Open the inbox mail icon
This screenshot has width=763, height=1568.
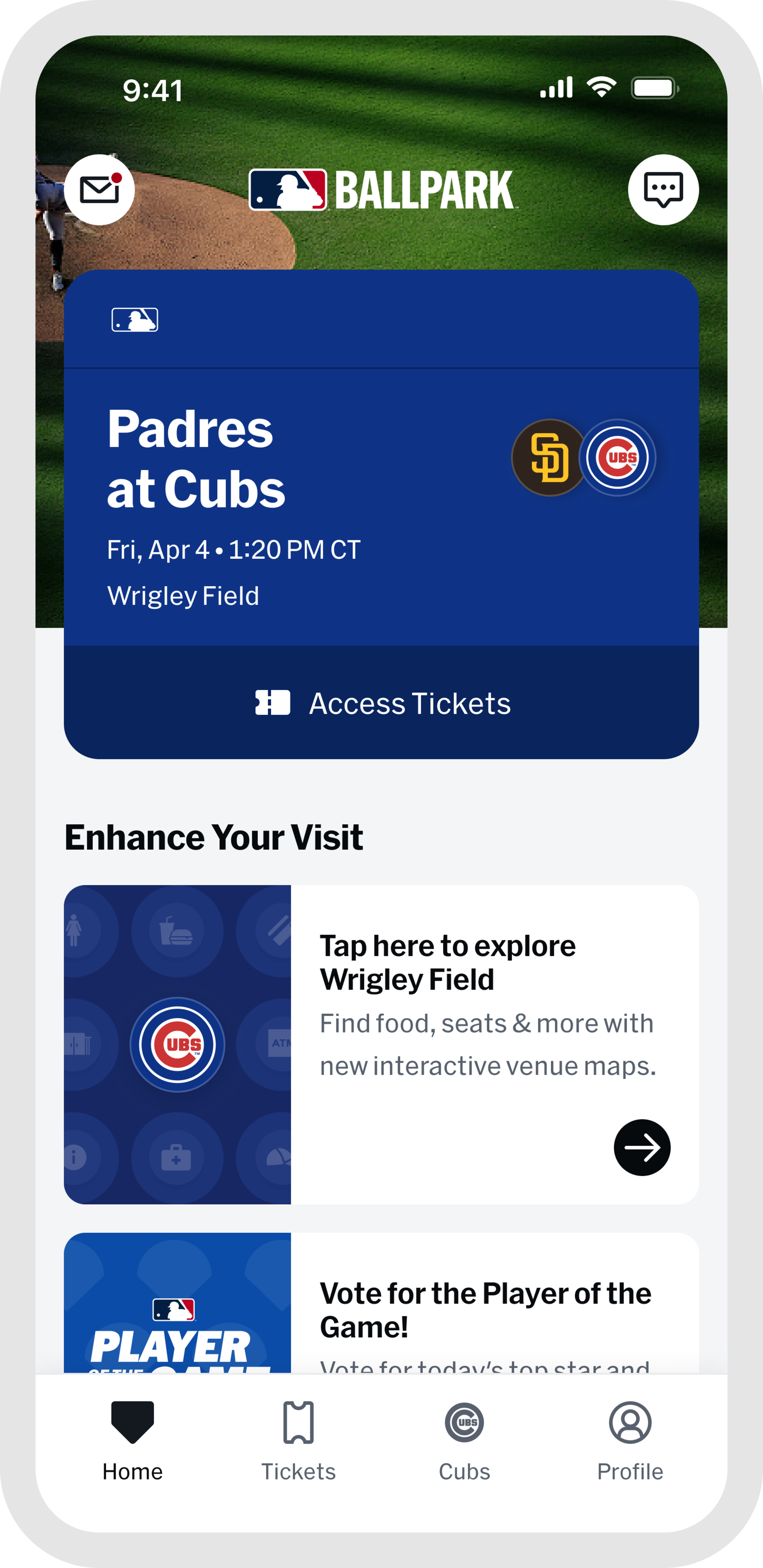point(99,190)
